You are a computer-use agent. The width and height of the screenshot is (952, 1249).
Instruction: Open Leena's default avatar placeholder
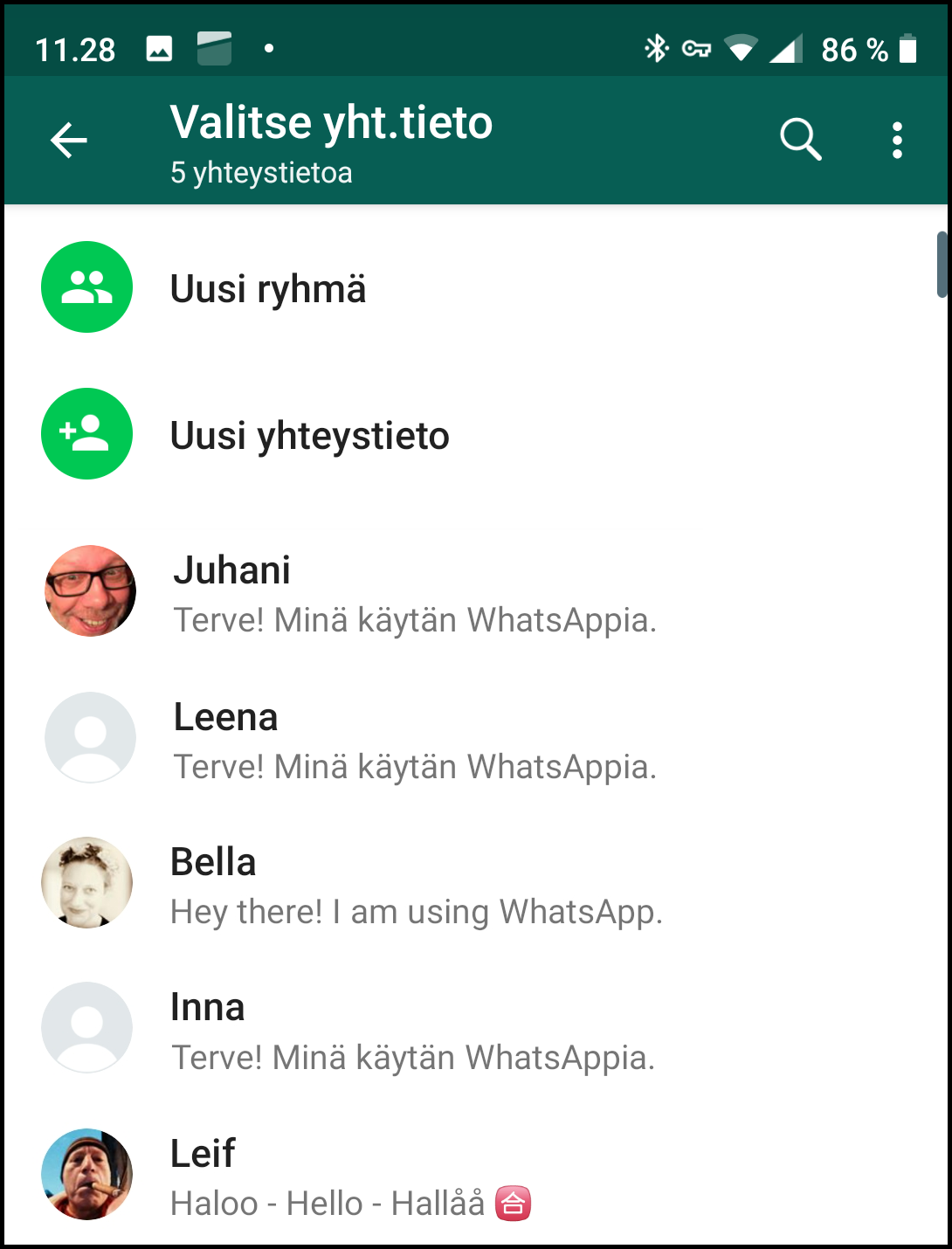(90, 737)
